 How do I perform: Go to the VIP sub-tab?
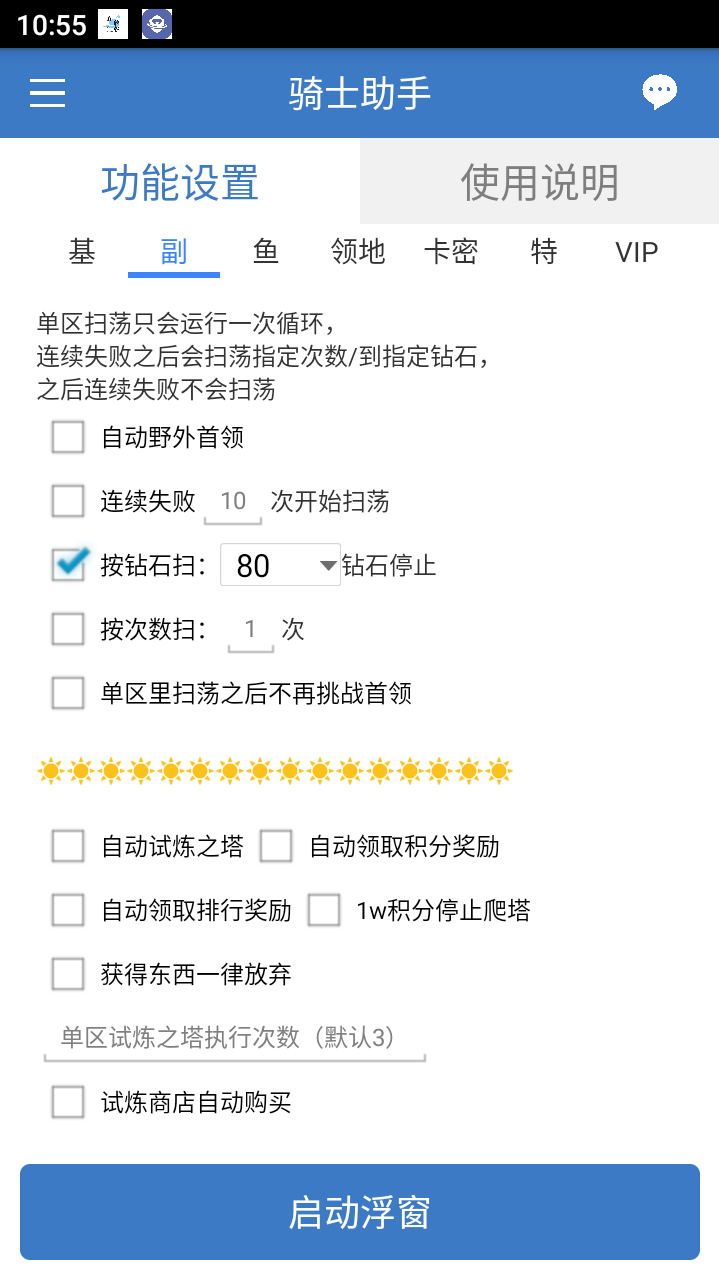point(636,251)
